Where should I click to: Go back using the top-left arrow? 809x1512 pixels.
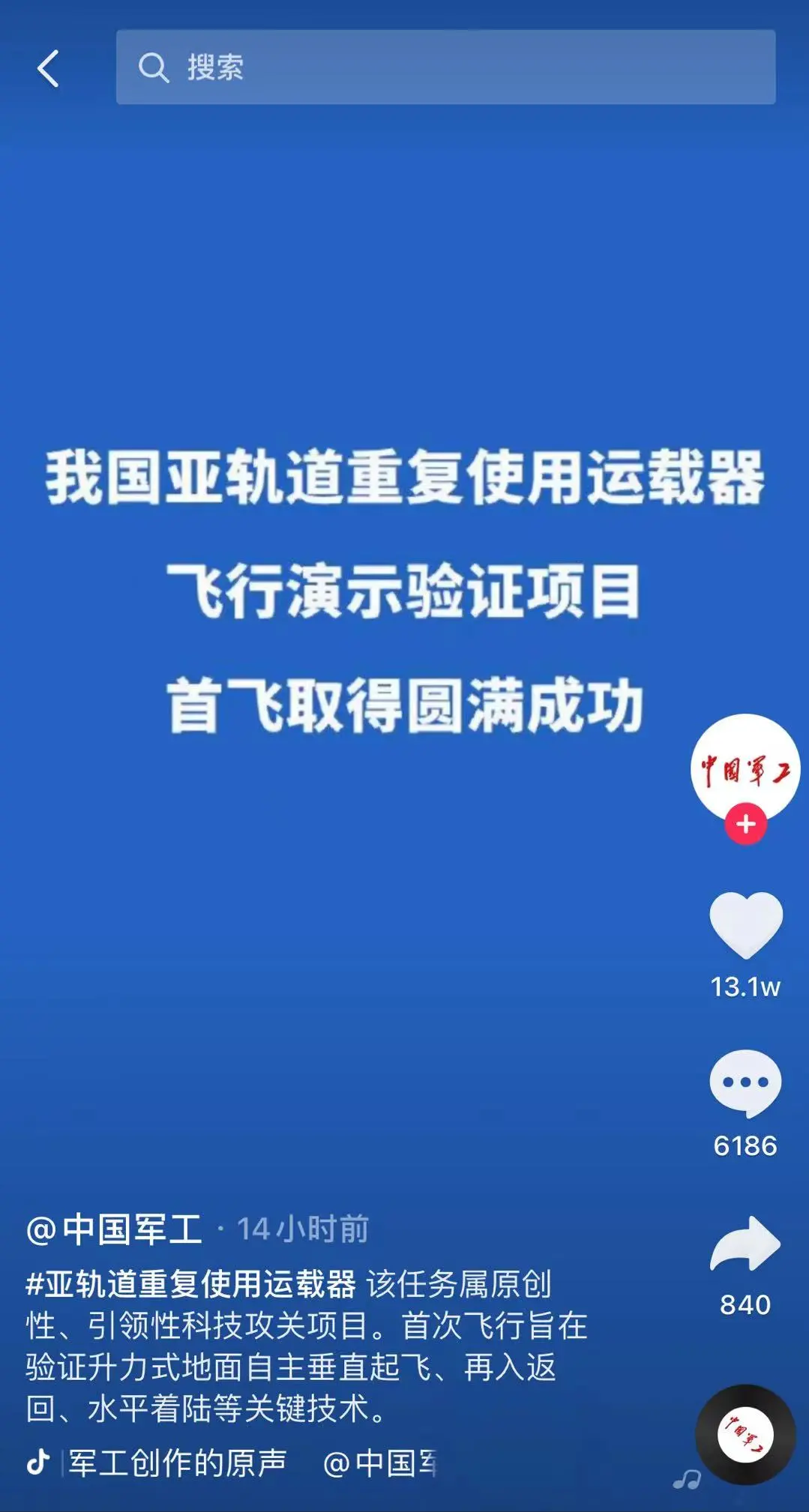[48, 68]
